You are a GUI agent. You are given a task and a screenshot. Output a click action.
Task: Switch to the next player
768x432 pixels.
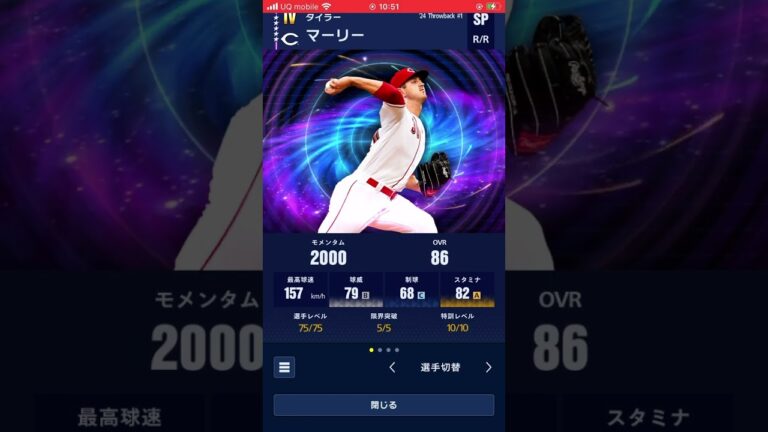coord(488,367)
